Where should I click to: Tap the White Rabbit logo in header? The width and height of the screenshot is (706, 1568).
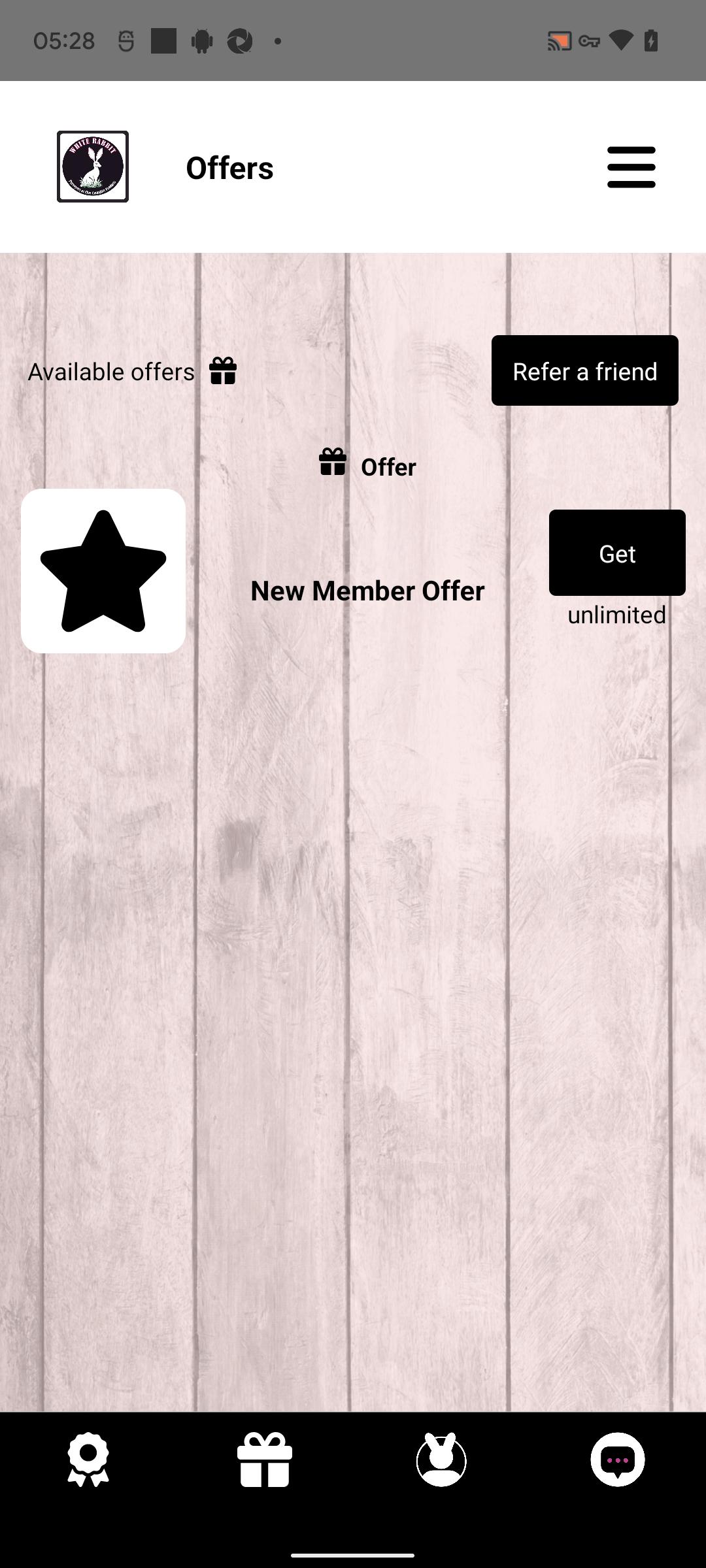(93, 167)
